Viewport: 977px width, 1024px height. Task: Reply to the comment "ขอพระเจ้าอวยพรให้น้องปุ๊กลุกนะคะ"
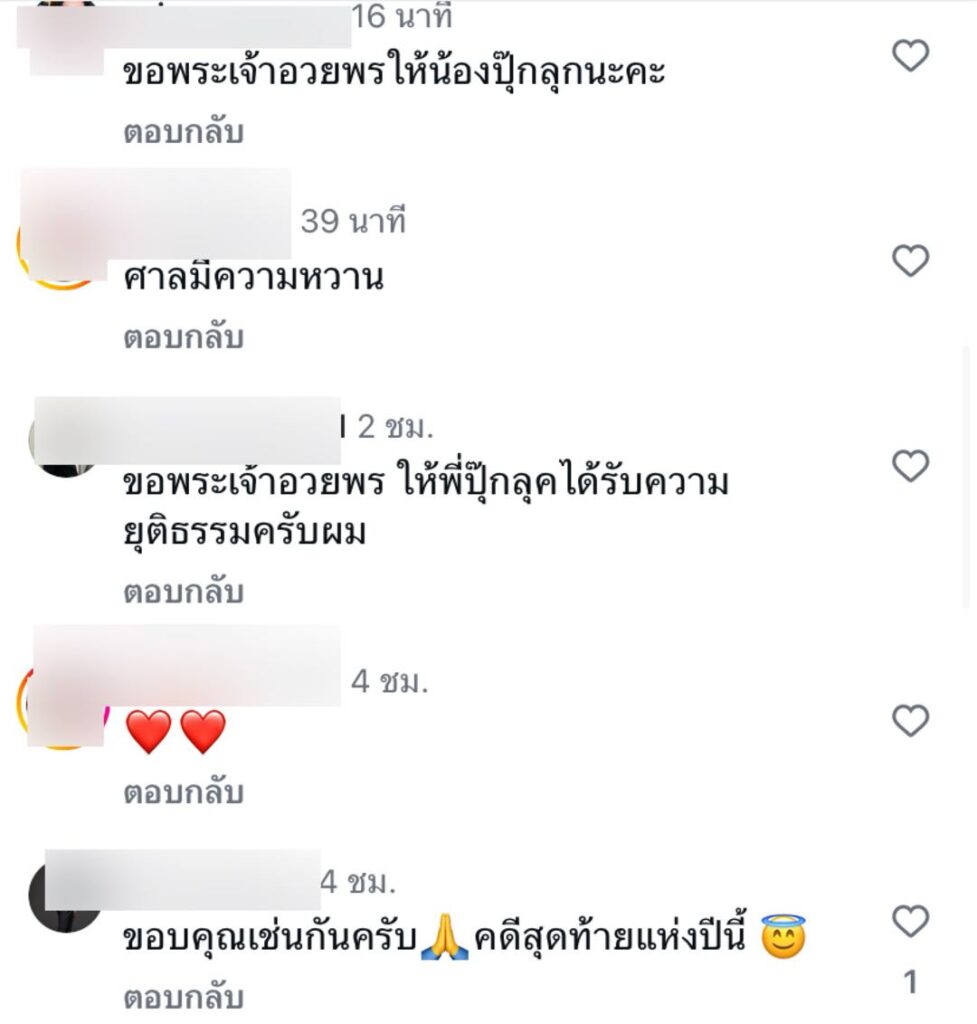183,132
